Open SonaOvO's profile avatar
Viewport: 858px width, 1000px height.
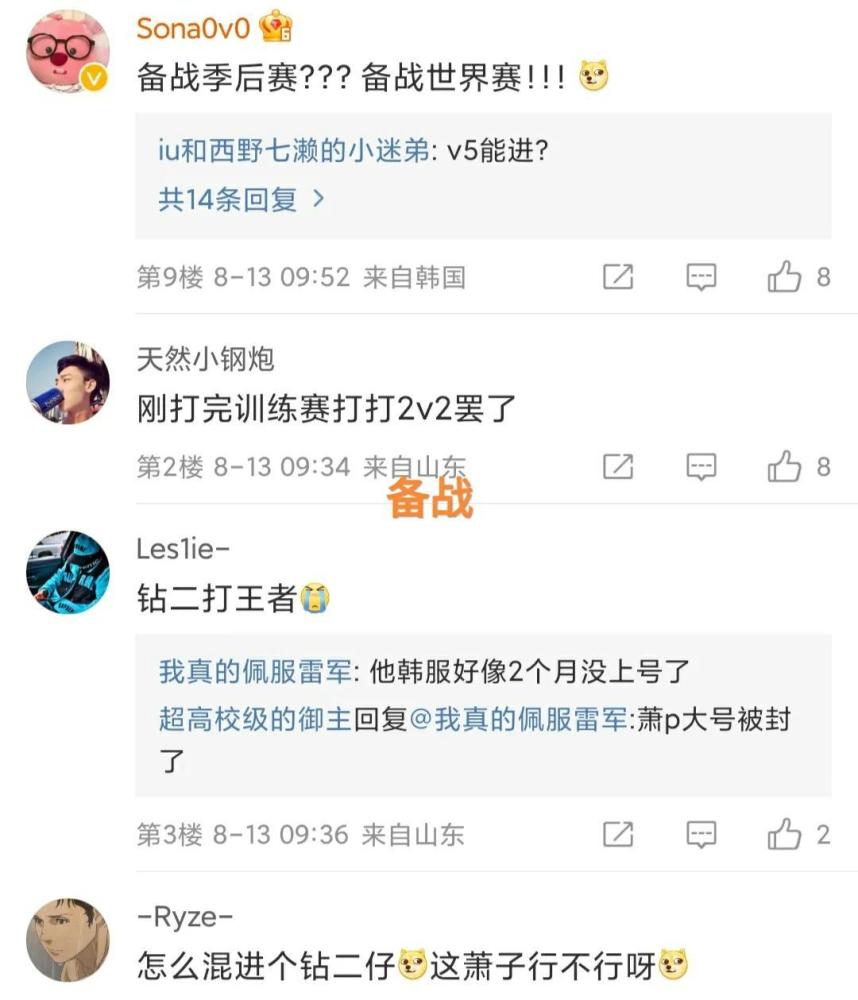pyautogui.click(x=67, y=52)
